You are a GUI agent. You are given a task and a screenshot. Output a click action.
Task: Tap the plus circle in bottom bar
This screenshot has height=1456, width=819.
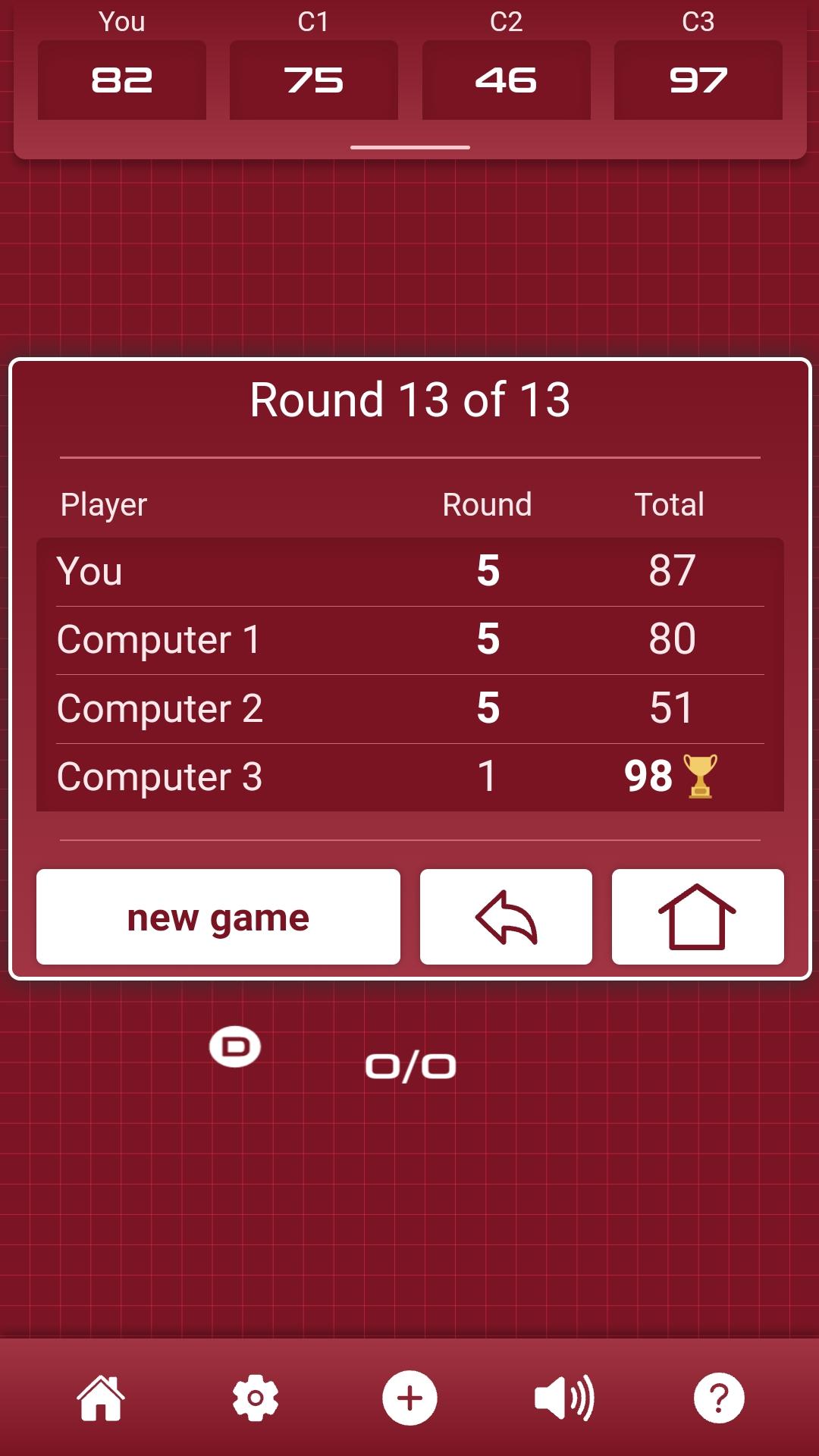coord(409,1398)
